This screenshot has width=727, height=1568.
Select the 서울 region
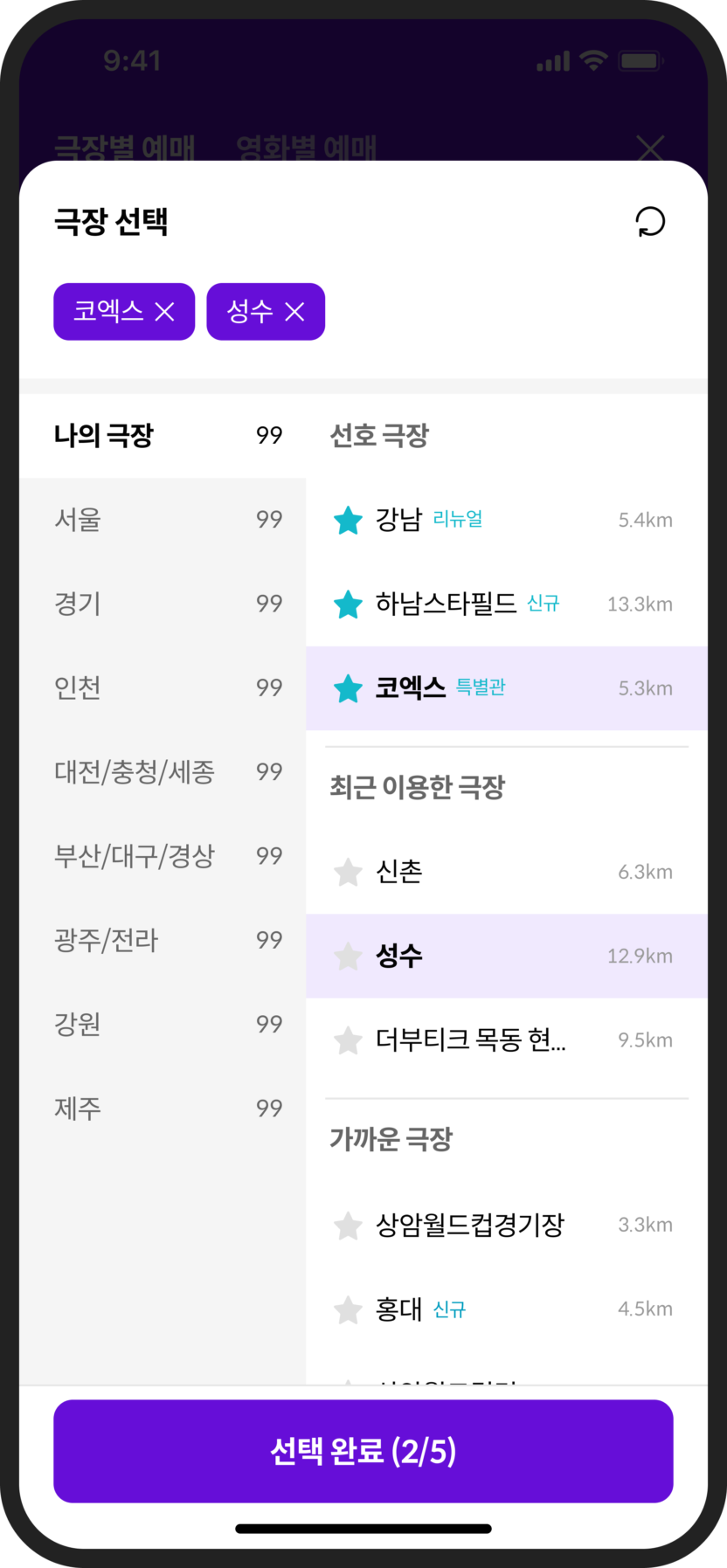tap(163, 520)
